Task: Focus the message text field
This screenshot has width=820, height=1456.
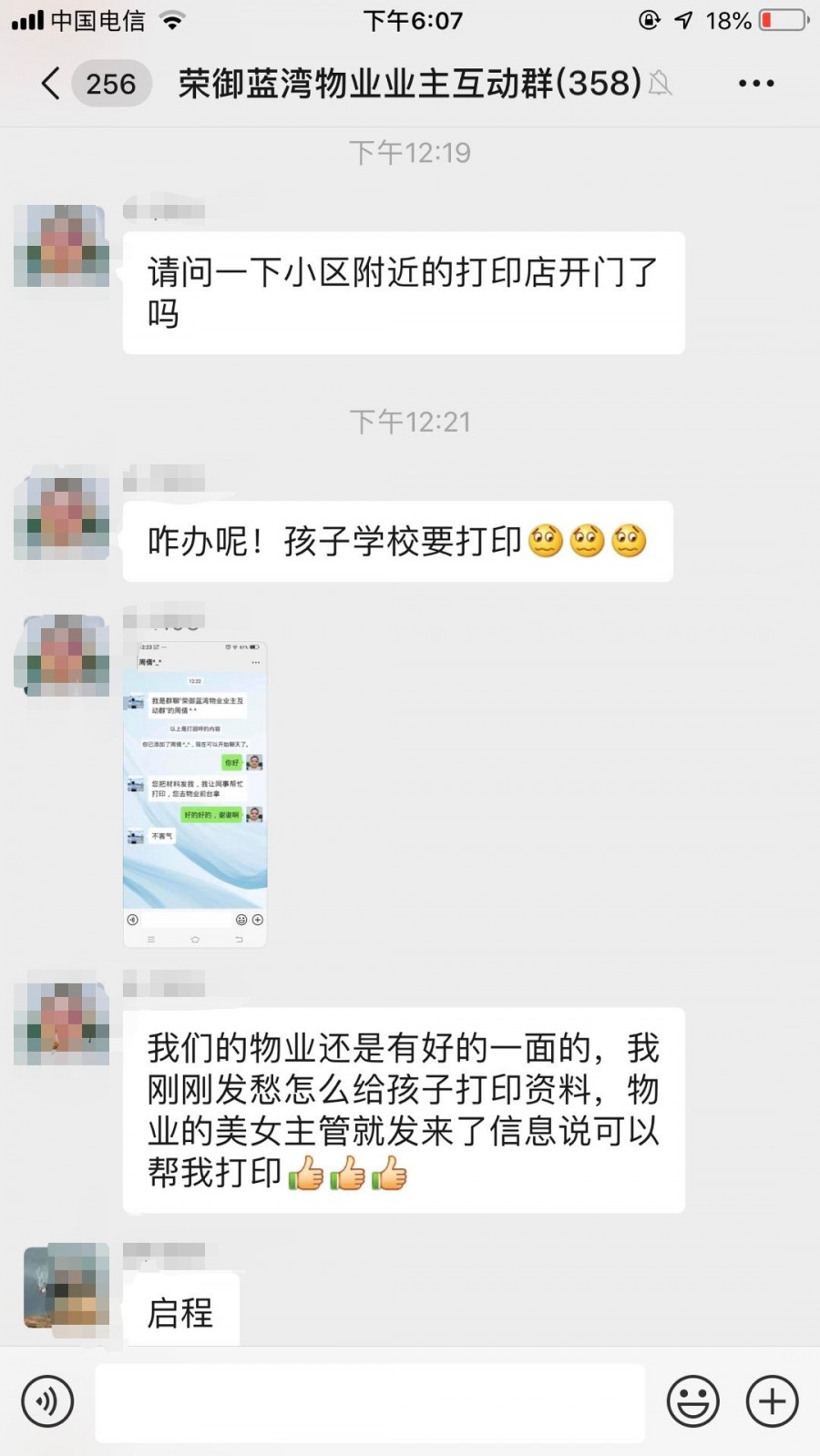Action: tap(370, 1401)
